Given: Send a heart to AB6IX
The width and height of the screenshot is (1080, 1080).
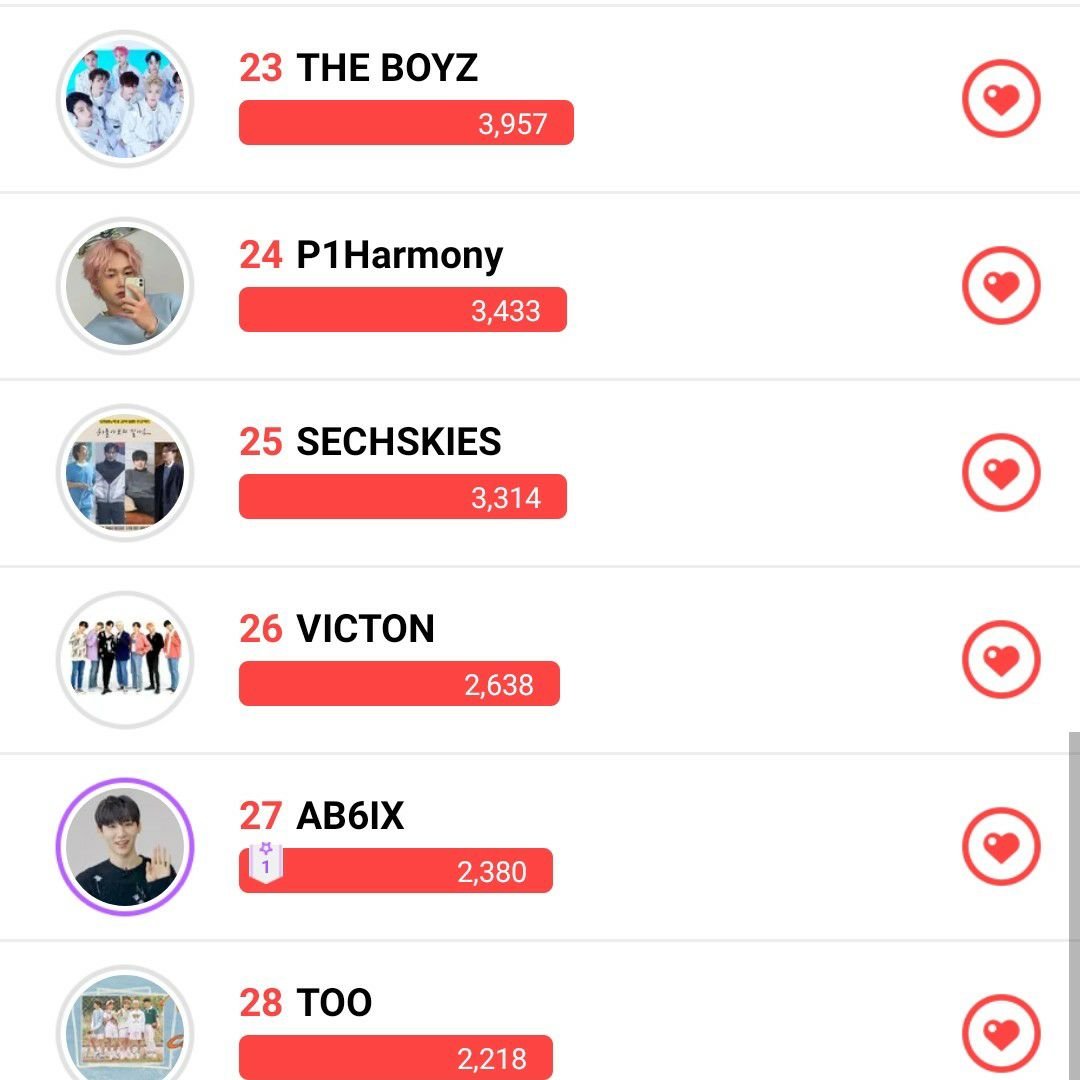Looking at the screenshot, I should click(1001, 847).
